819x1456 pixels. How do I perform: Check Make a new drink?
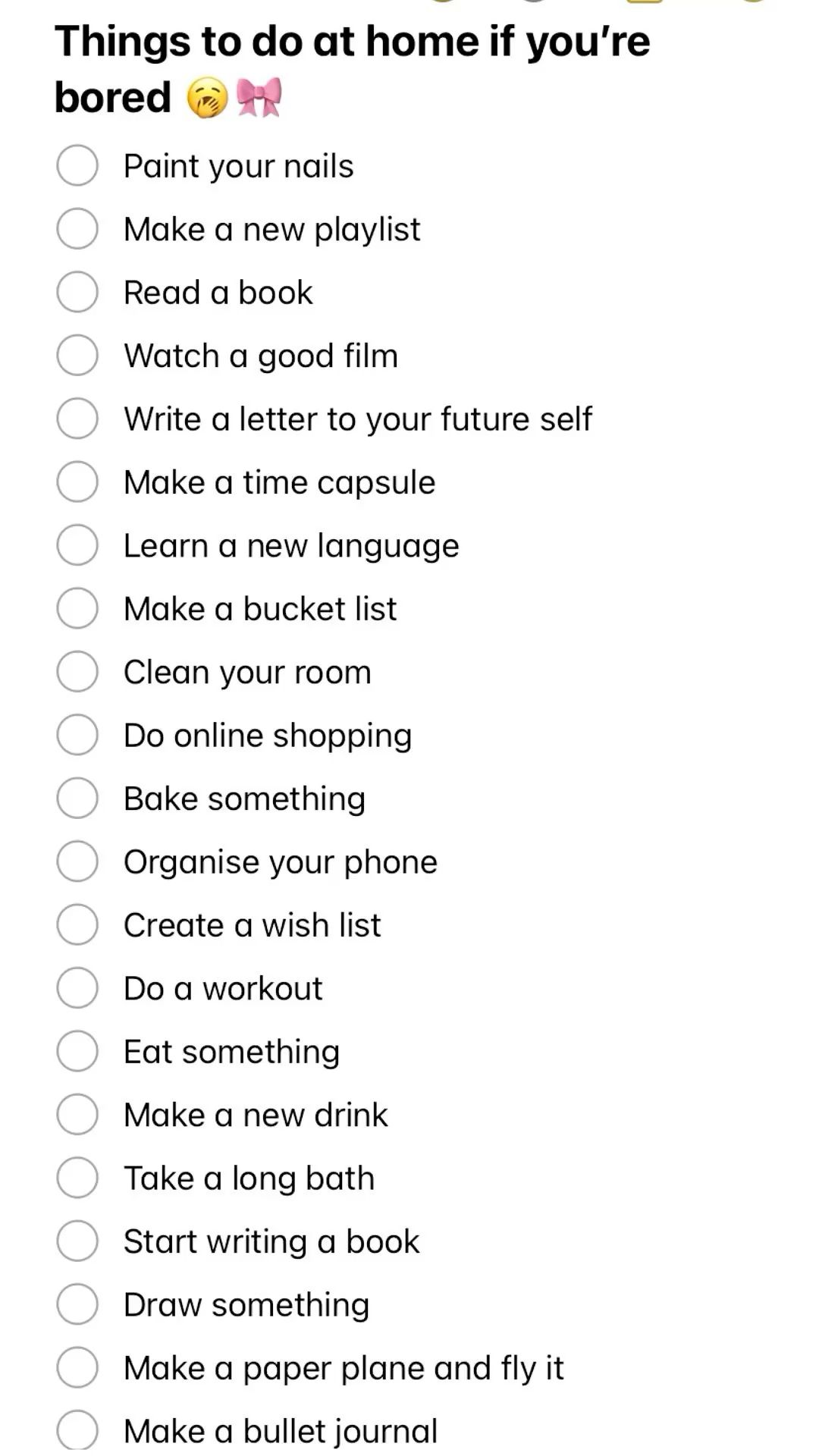click(77, 1114)
